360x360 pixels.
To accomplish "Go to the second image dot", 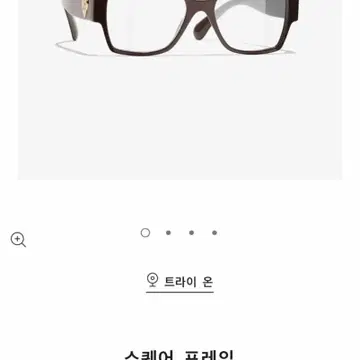I will (168, 233).
